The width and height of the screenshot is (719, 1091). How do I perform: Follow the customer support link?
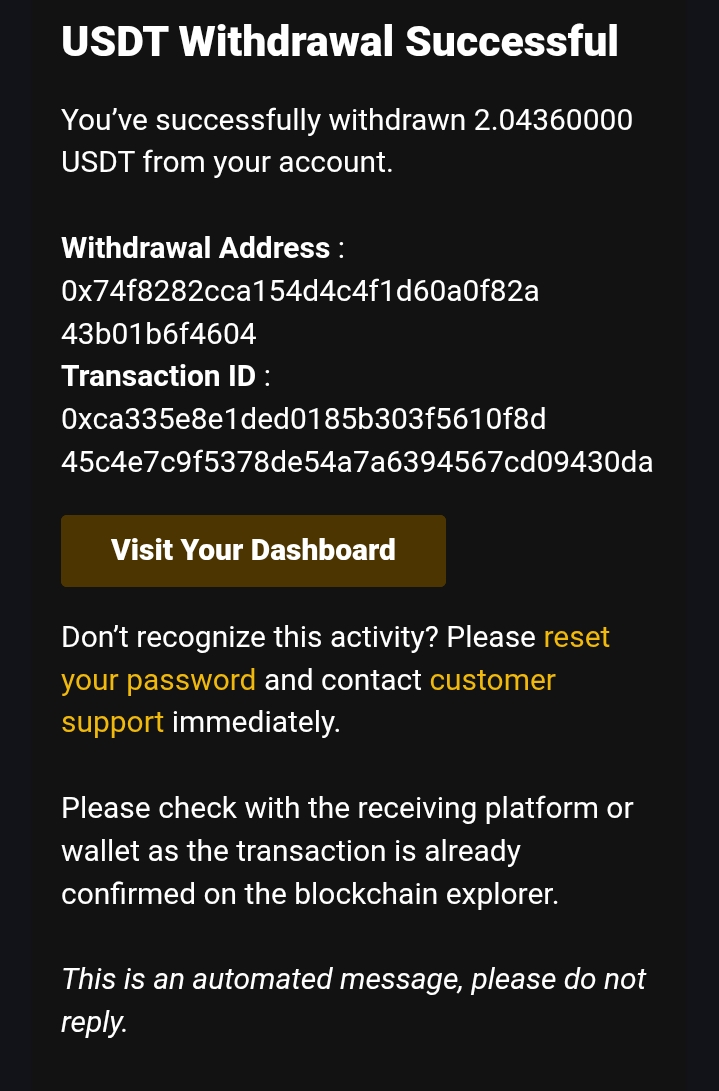tap(491, 680)
